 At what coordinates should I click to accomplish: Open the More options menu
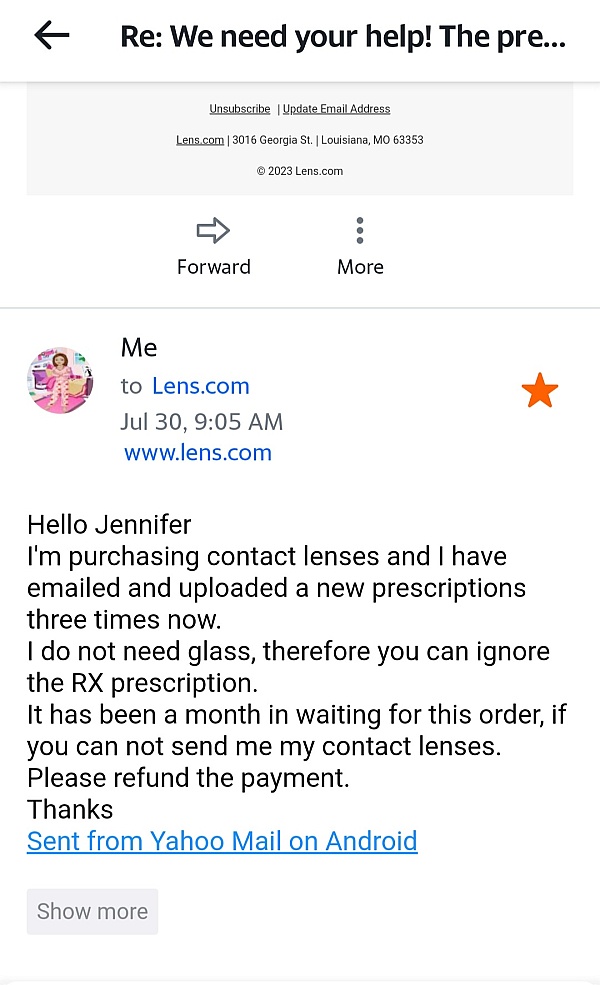coord(360,246)
